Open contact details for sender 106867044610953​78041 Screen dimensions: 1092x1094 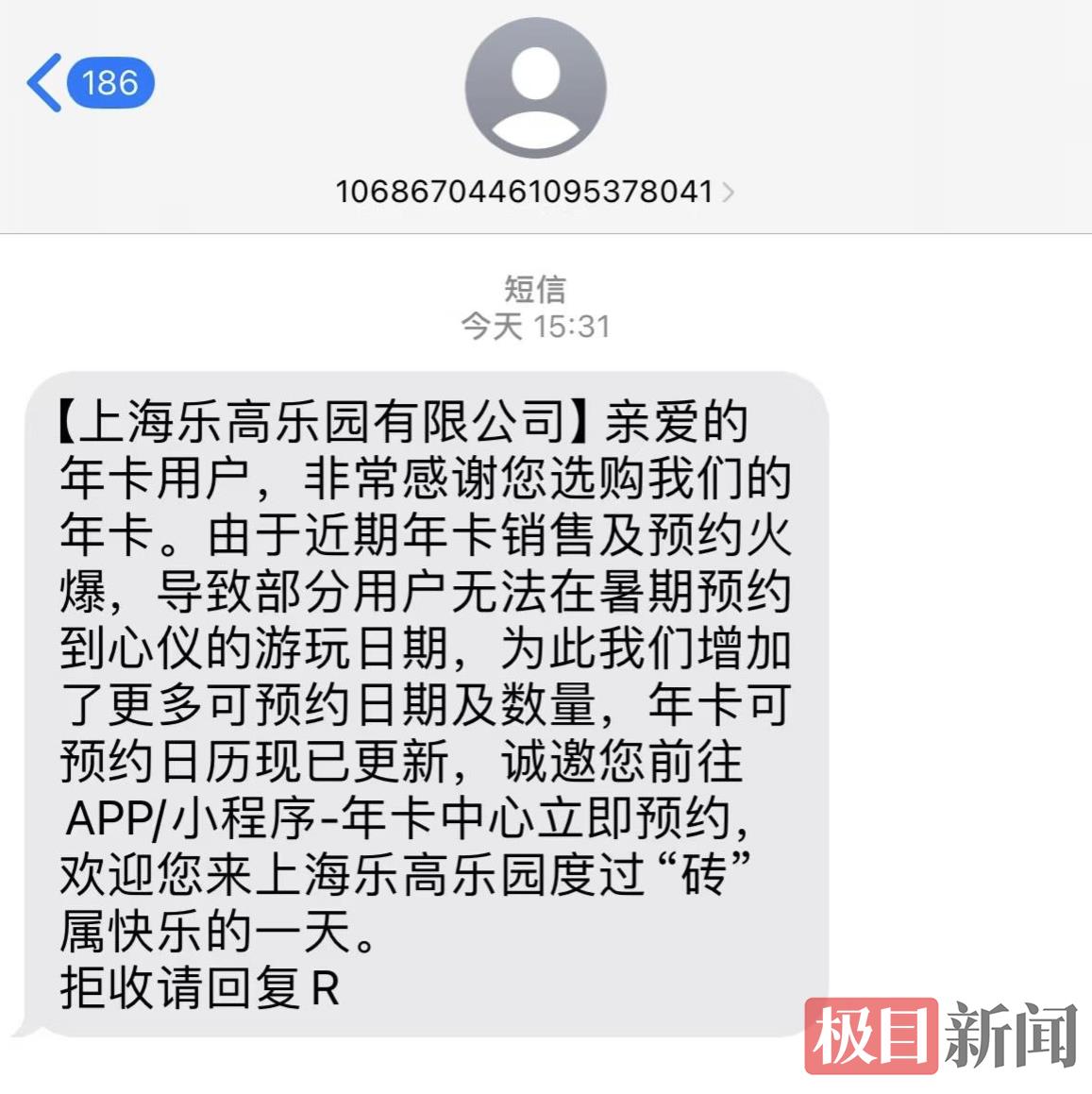534,192
